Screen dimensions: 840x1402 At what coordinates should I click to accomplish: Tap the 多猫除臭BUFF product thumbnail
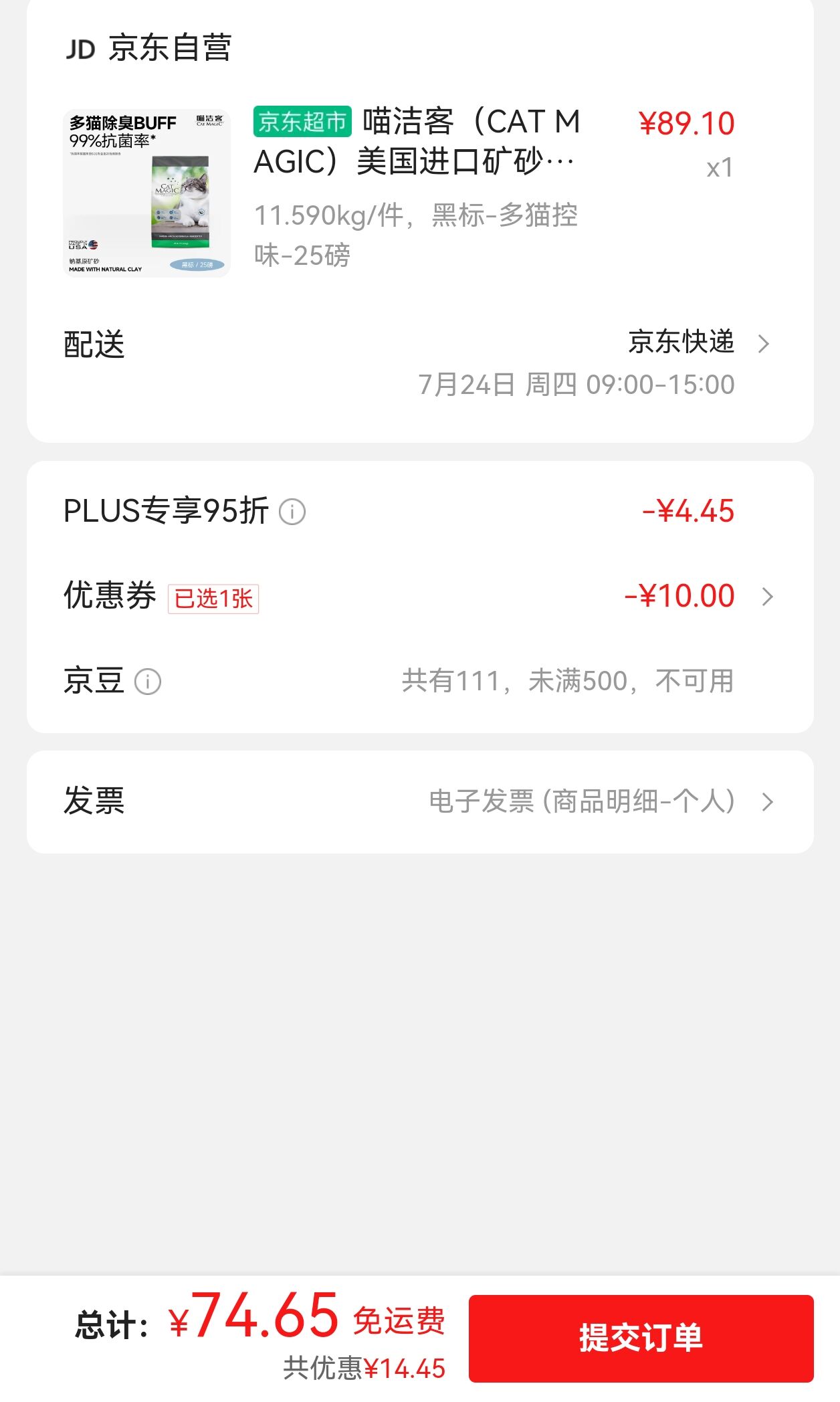point(146,193)
